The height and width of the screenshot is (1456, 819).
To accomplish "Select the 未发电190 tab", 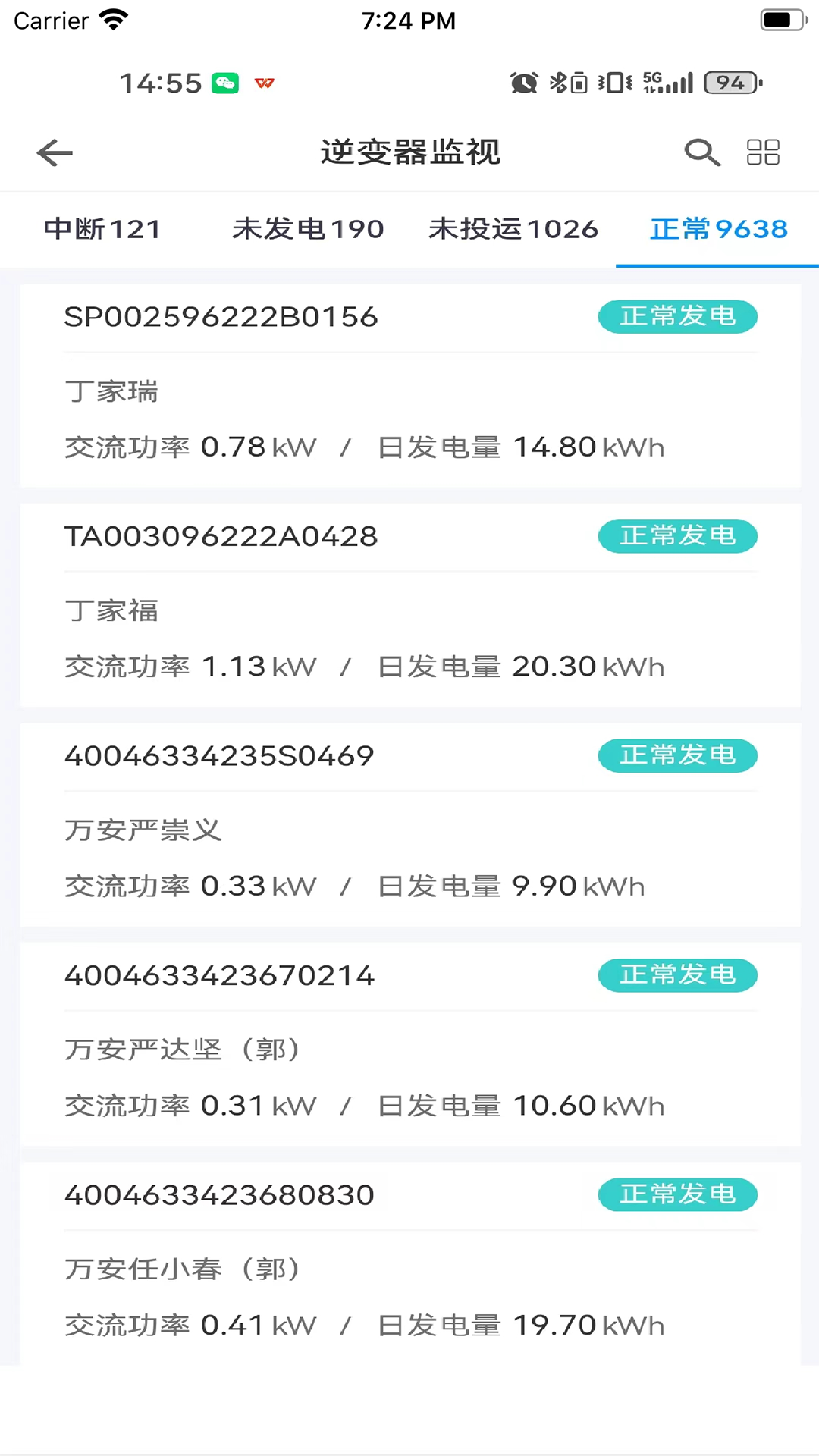I will 308,229.
